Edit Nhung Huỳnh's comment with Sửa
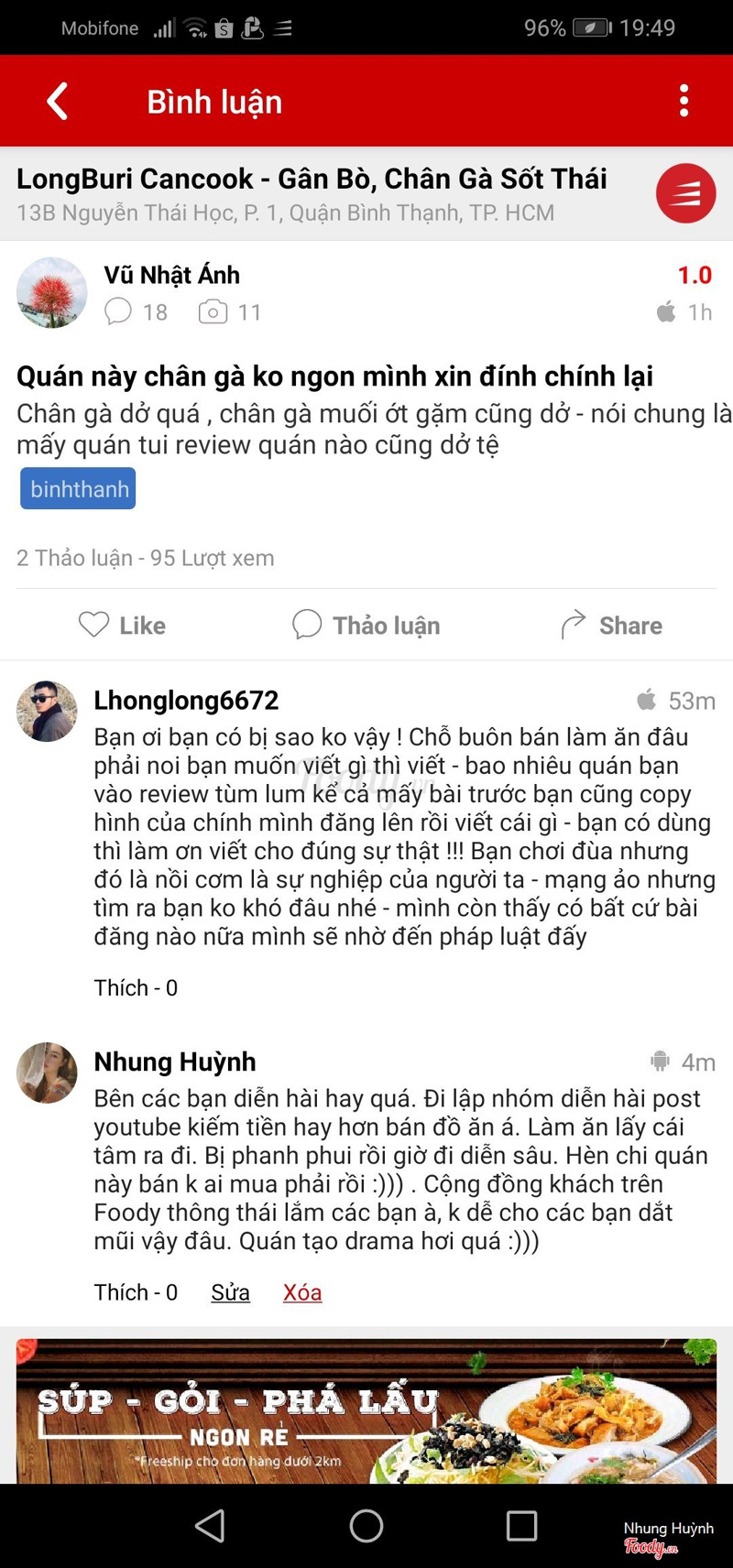Screen dimensions: 733x1568 tap(230, 1292)
